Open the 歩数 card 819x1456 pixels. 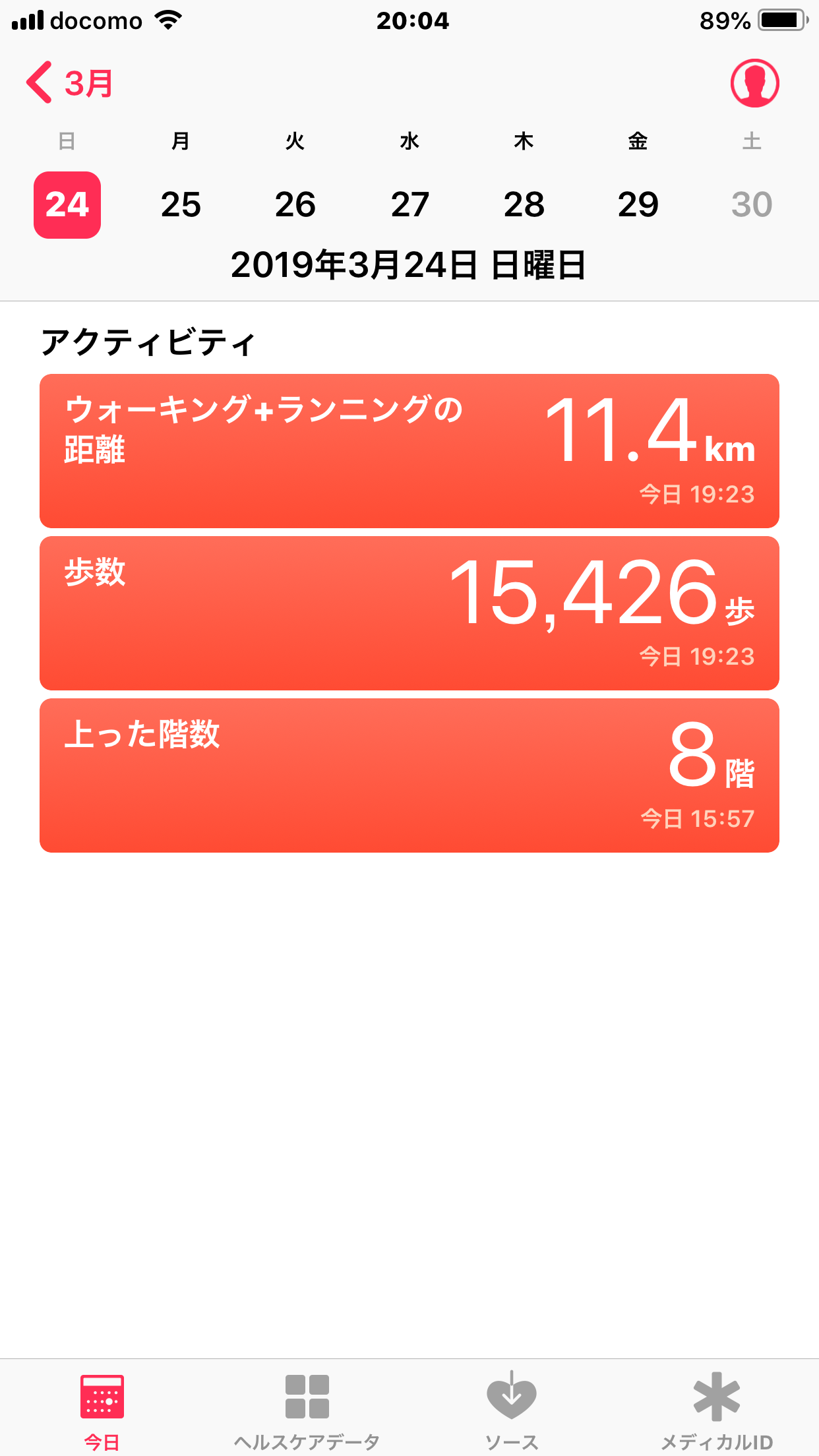point(409,613)
